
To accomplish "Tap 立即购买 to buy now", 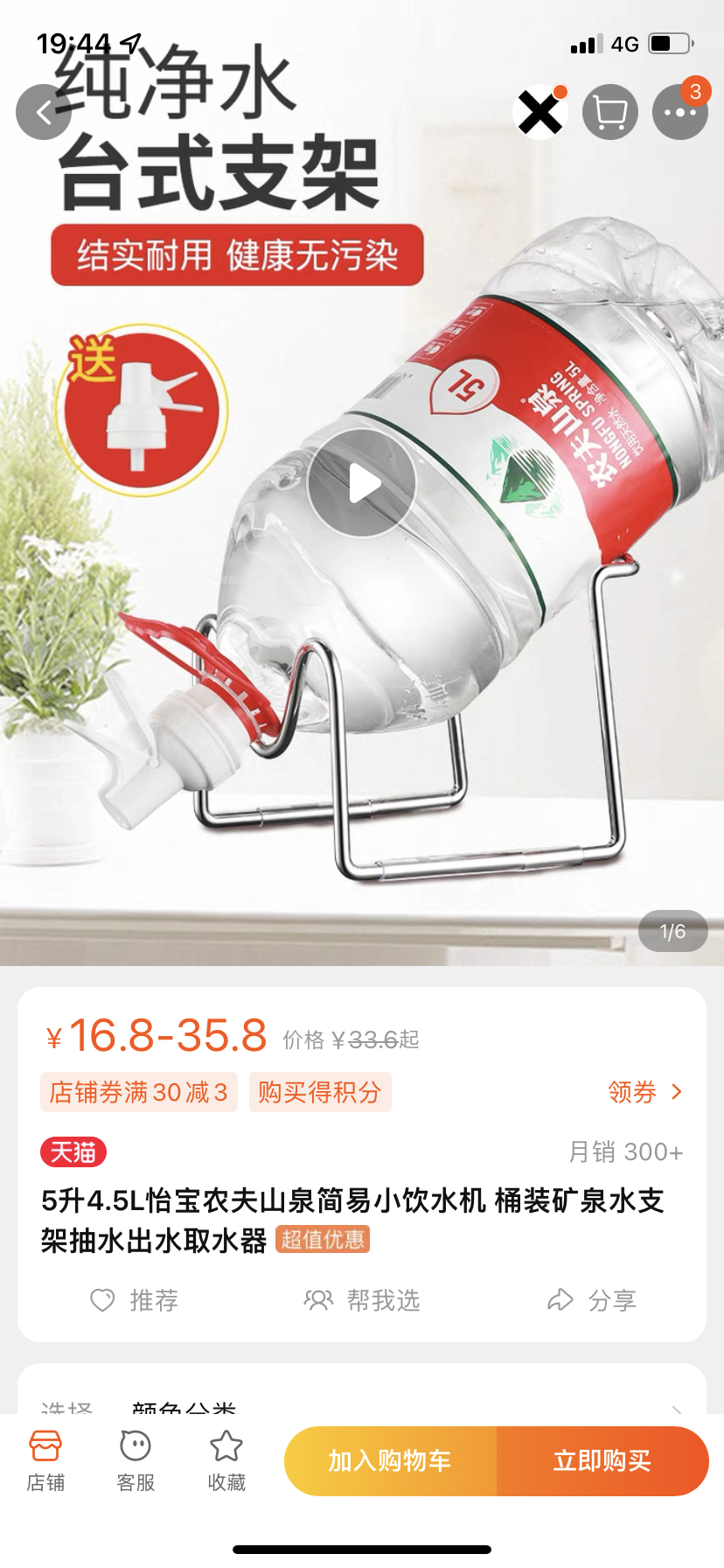I will pyautogui.click(x=602, y=1460).
